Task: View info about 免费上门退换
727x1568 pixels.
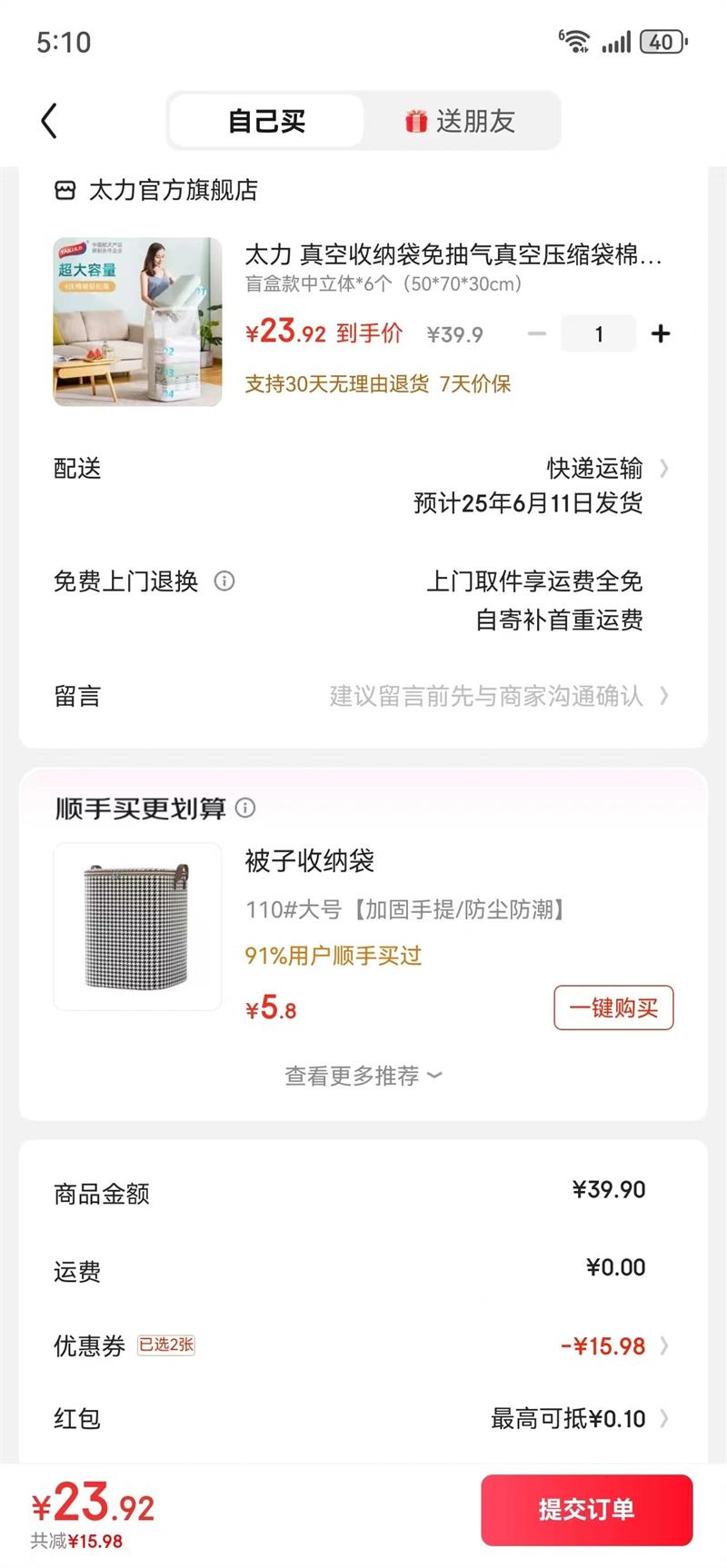Action: [224, 581]
